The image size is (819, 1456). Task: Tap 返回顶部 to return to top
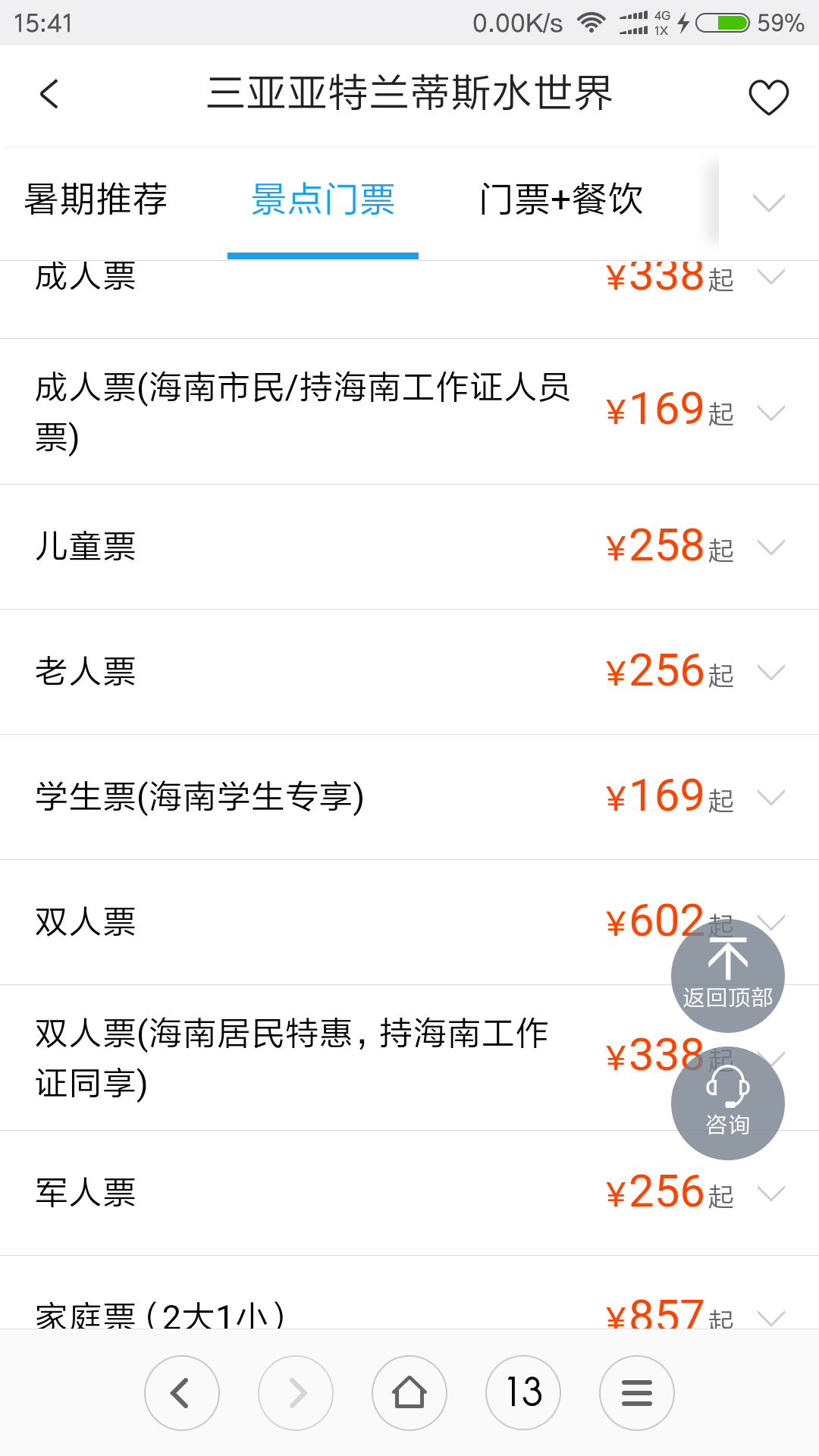[x=728, y=975]
